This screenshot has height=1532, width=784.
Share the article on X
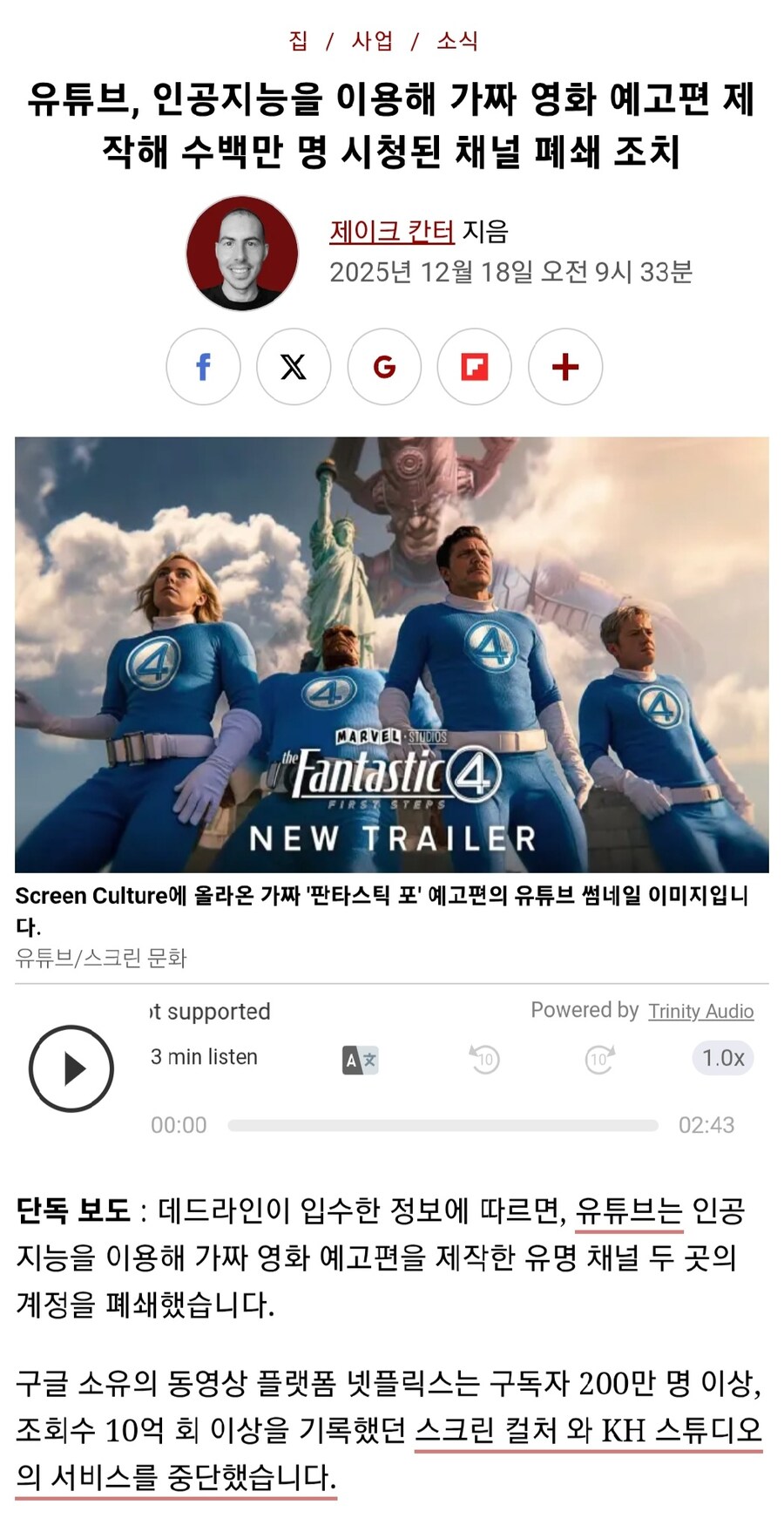click(x=294, y=367)
